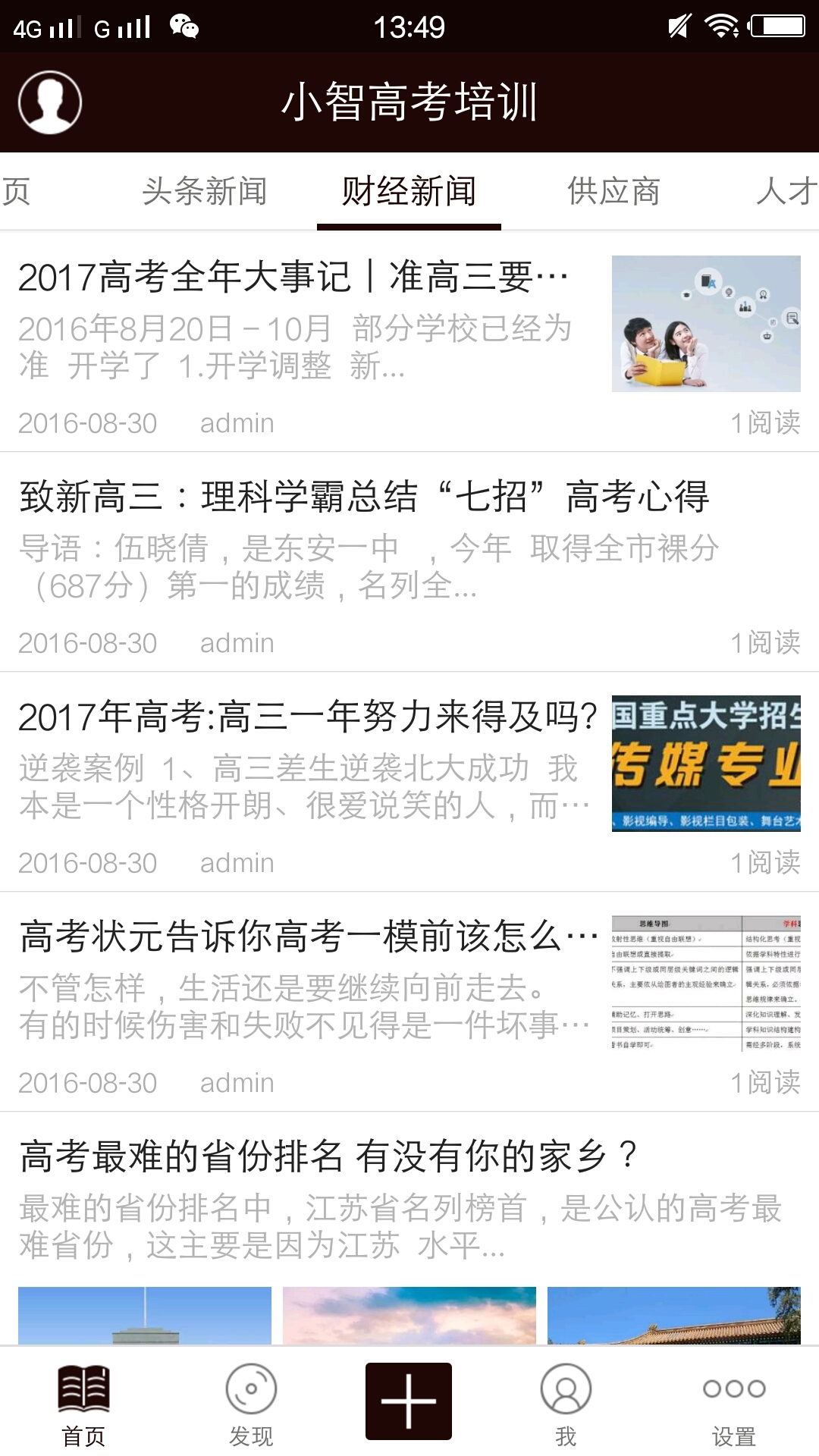Open the 我 bottom tab

coord(566,1403)
